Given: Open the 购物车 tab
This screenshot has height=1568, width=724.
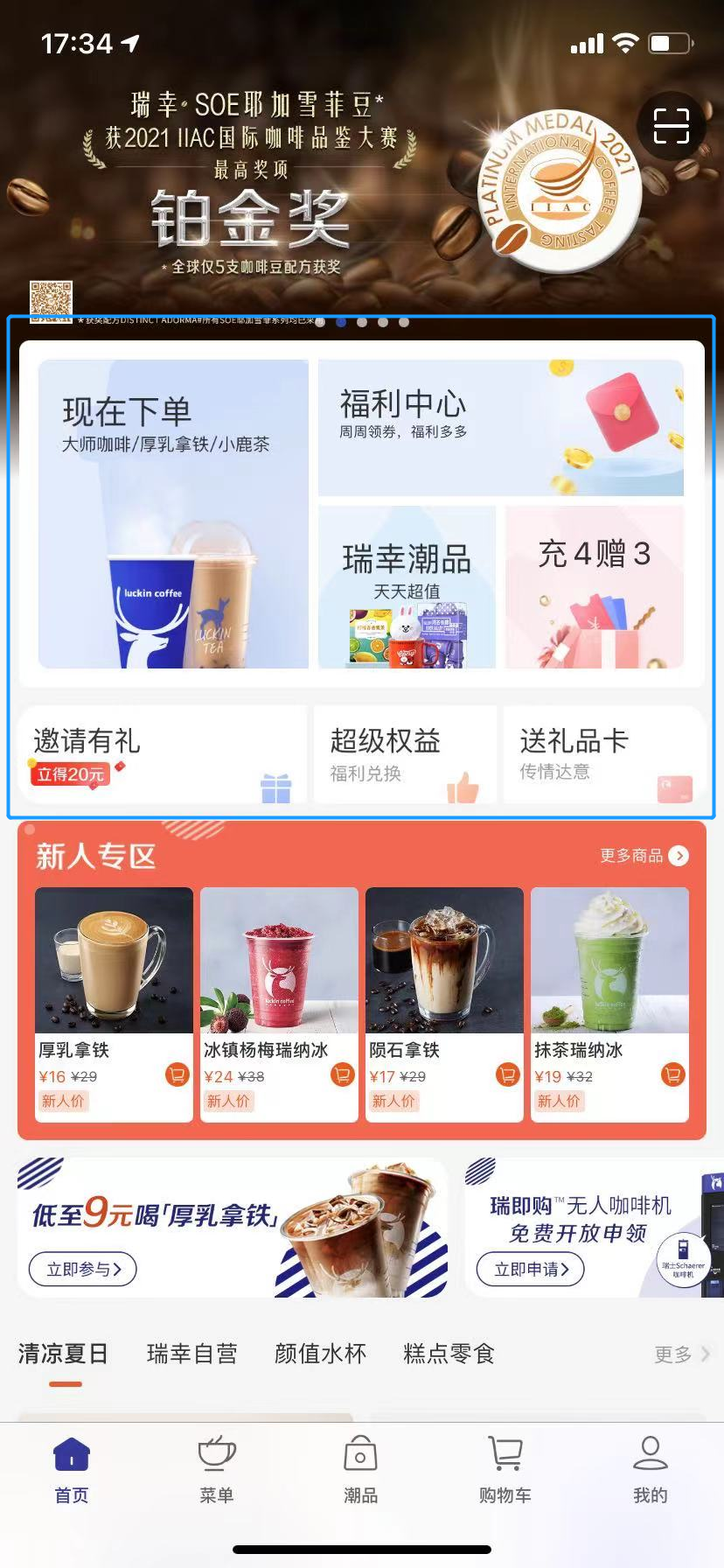Looking at the screenshot, I should (505, 1470).
